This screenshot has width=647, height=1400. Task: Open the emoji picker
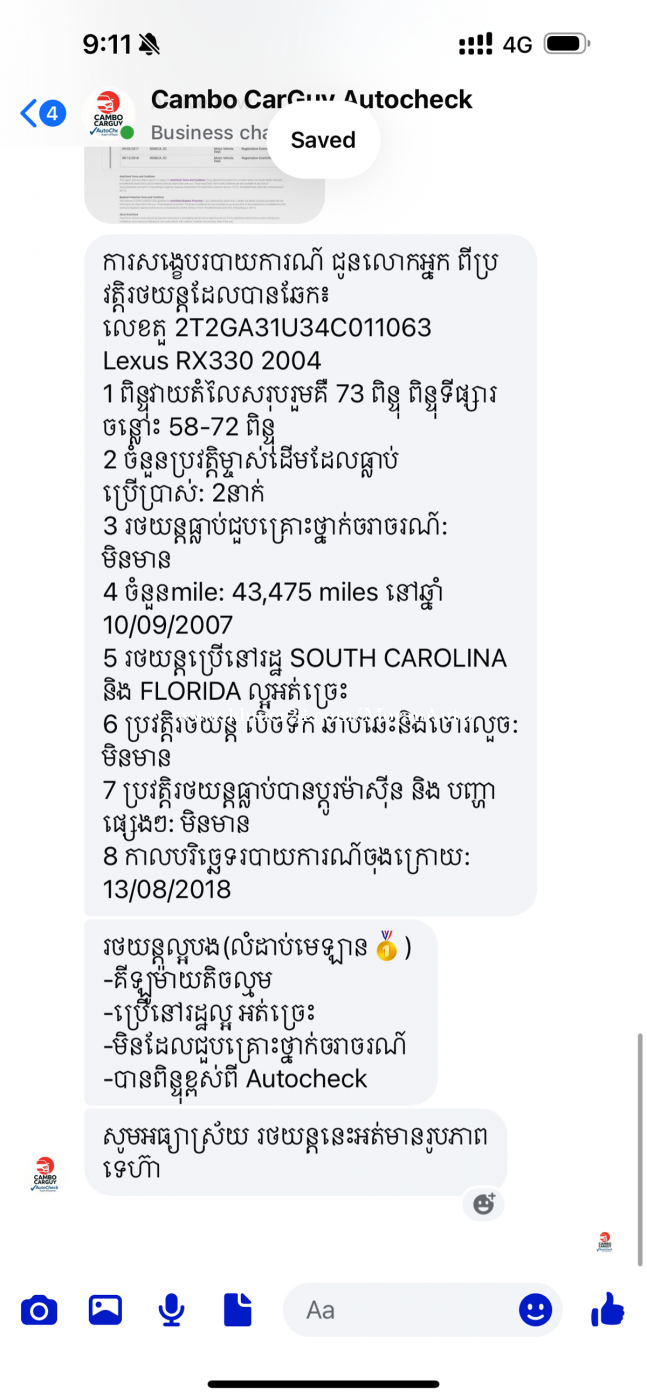coord(535,1309)
